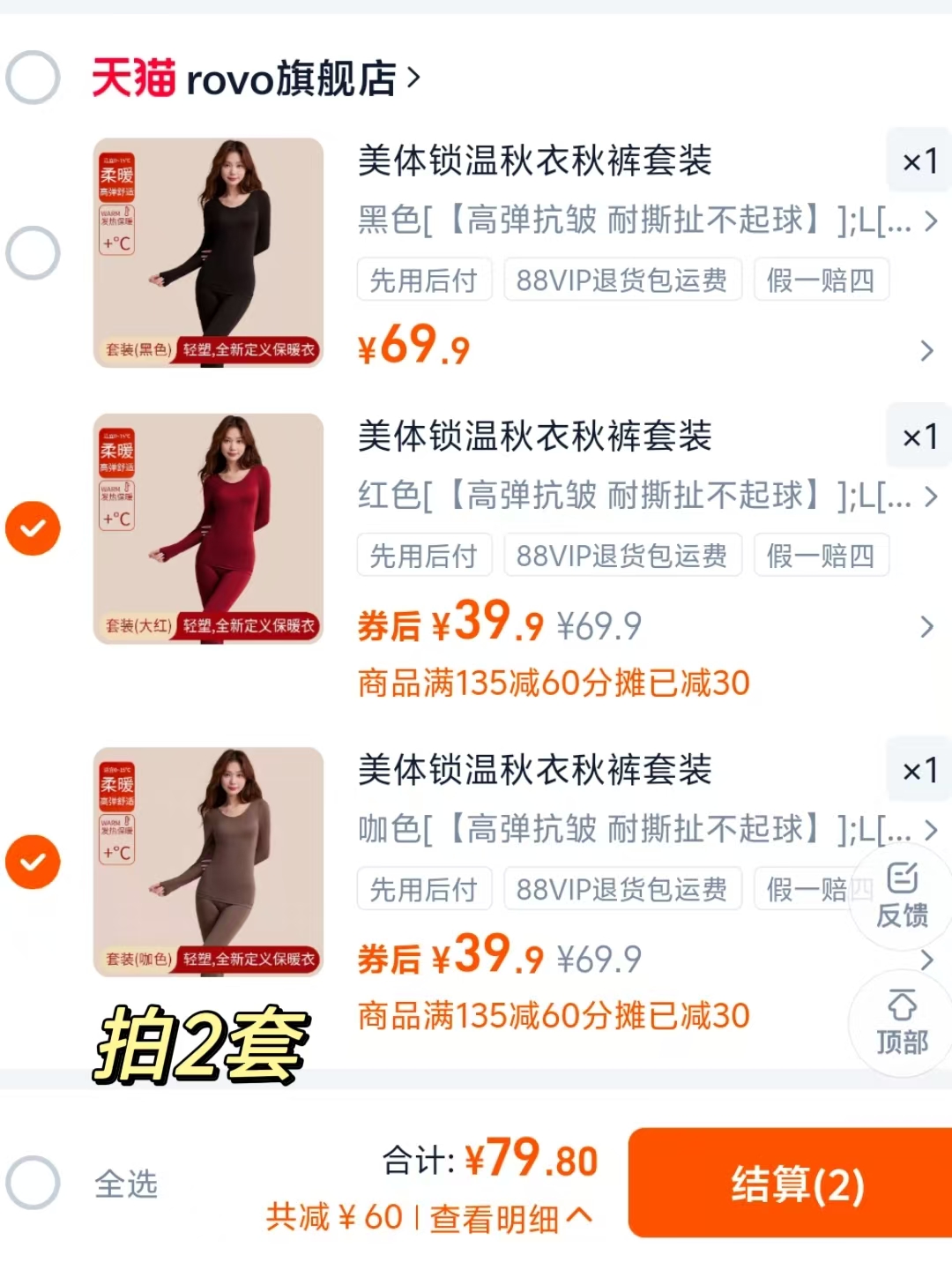952x1270 pixels.
Task: Click the 先用后付 tag on black set
Action: 424,279
